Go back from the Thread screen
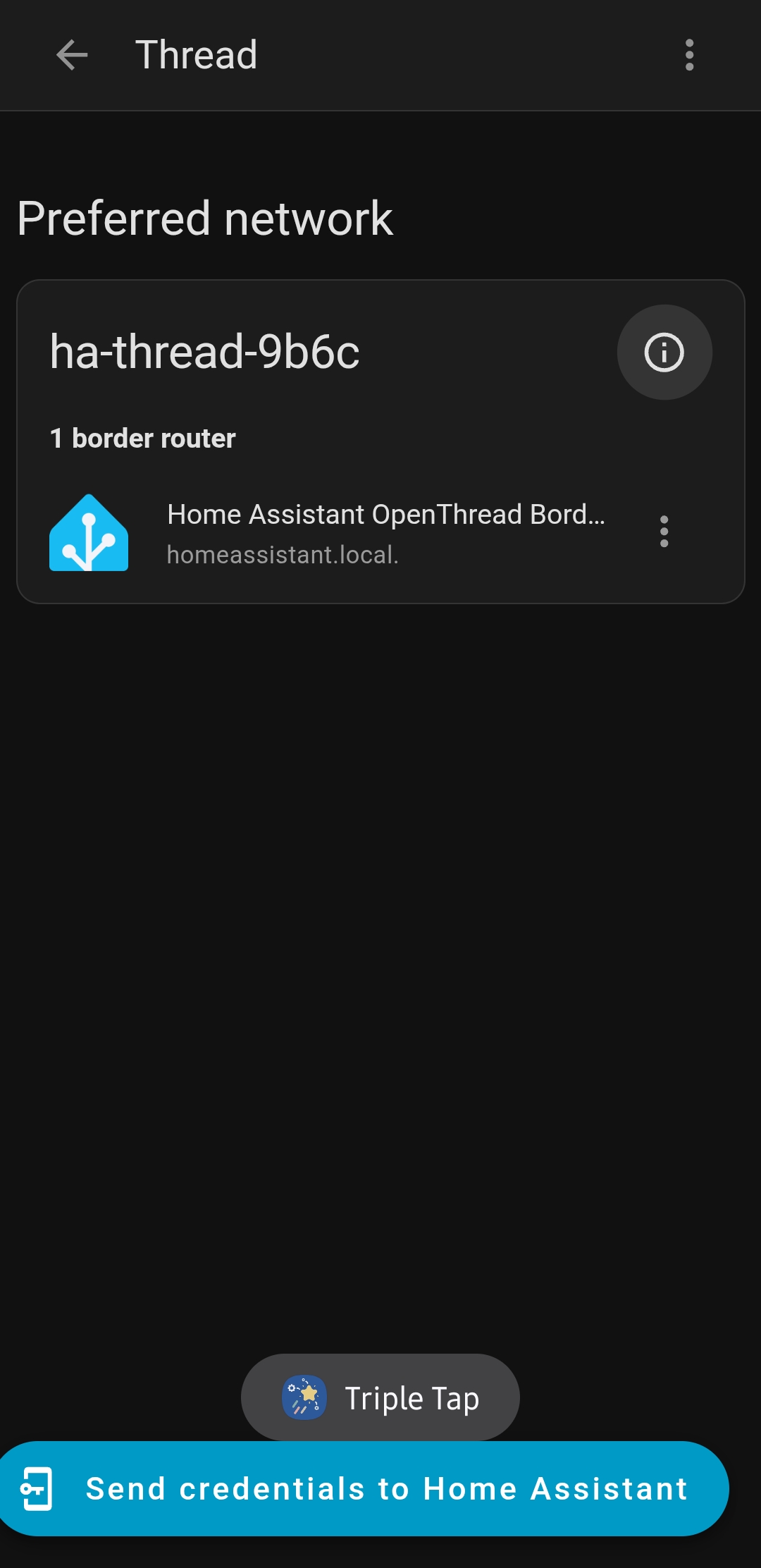 [72, 55]
